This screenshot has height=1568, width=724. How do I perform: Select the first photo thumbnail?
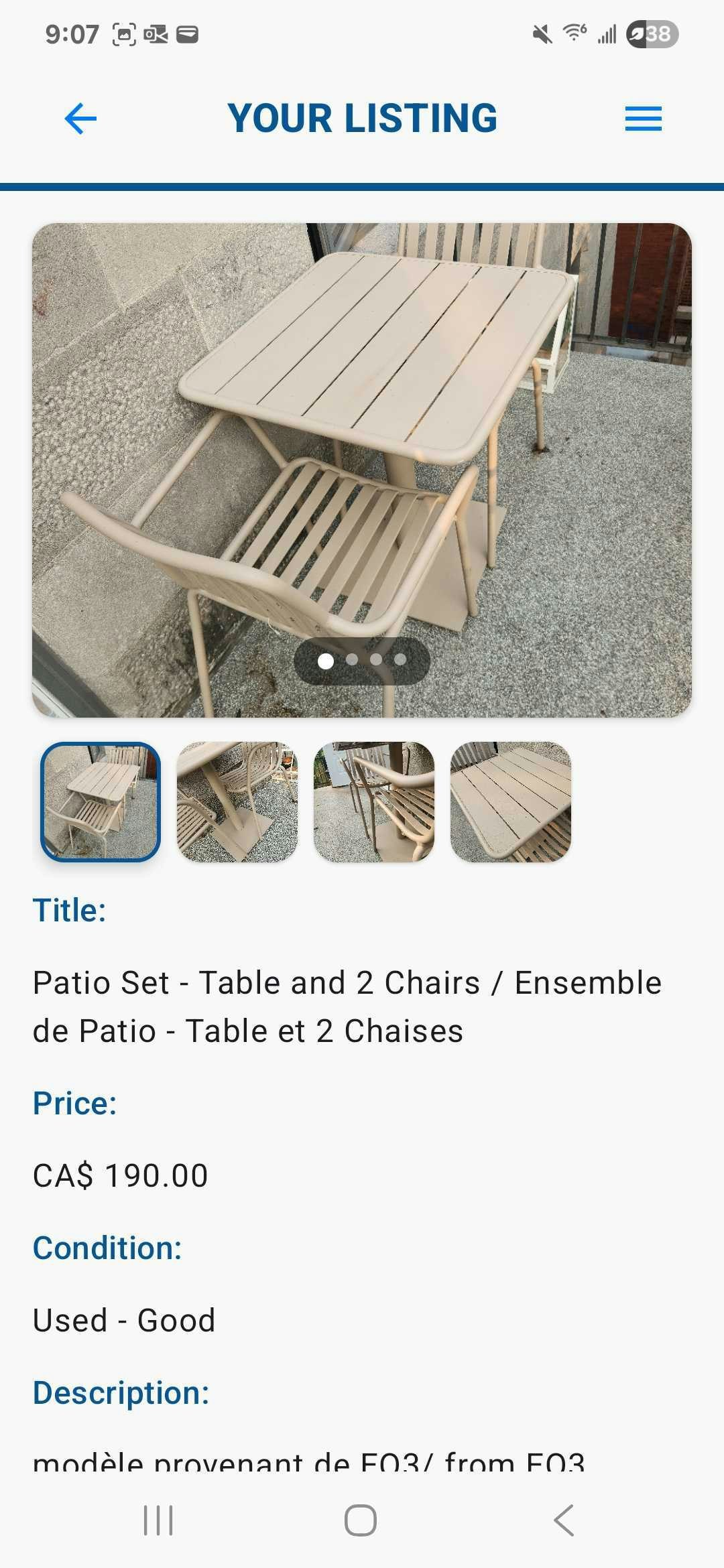pyautogui.click(x=101, y=801)
